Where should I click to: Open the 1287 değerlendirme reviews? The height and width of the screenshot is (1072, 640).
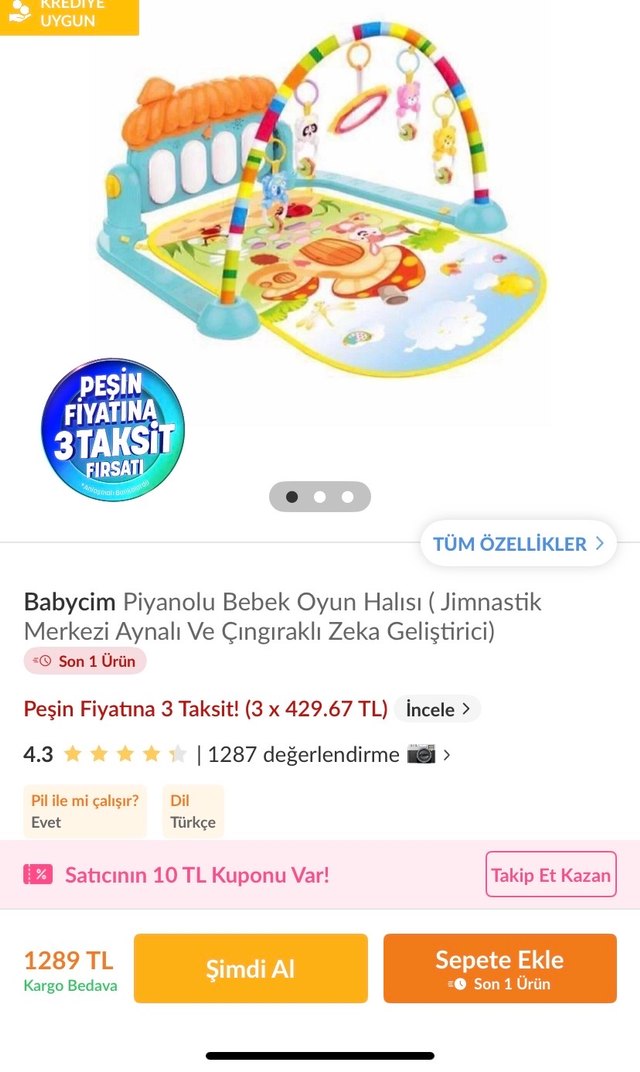click(303, 755)
